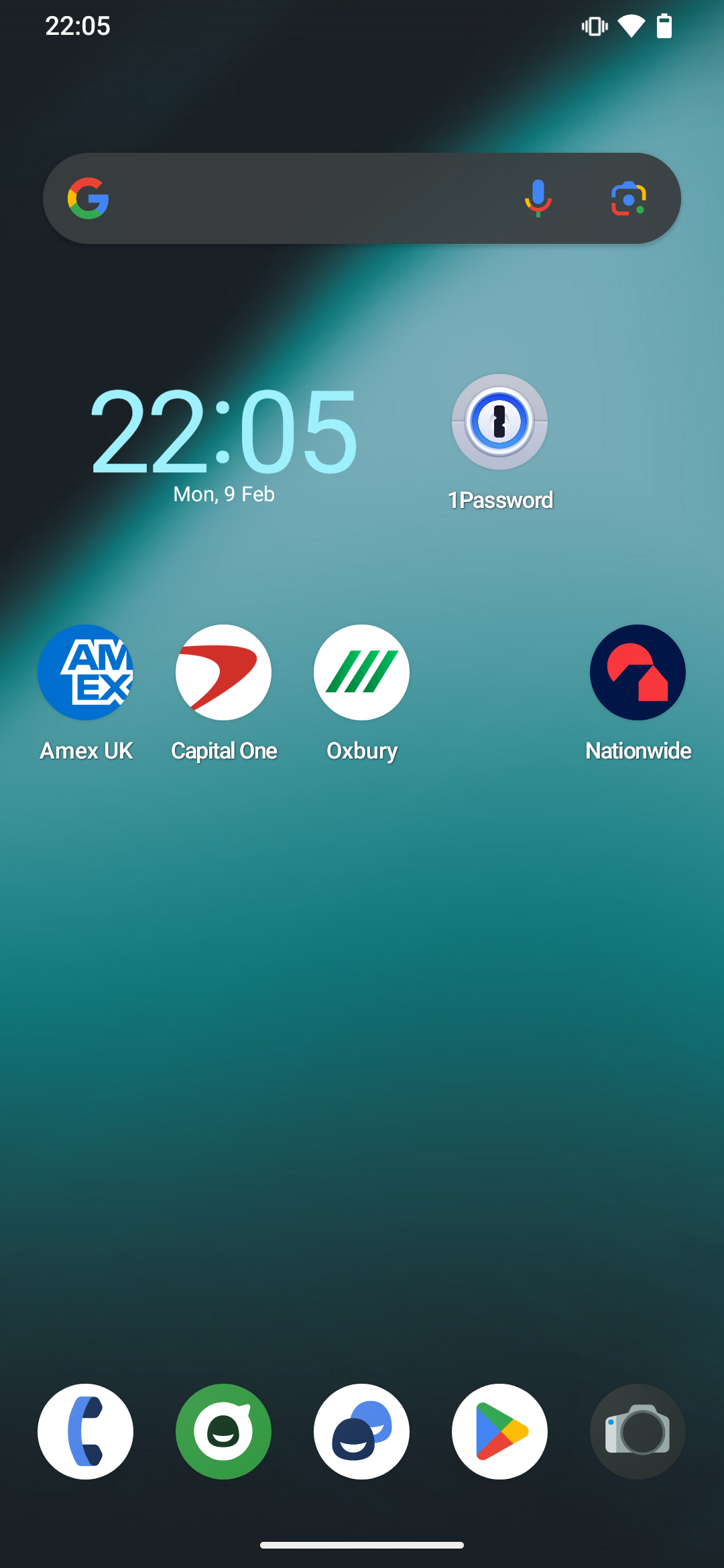Start a voice search with the microphone
724x1568 pixels.
point(538,198)
